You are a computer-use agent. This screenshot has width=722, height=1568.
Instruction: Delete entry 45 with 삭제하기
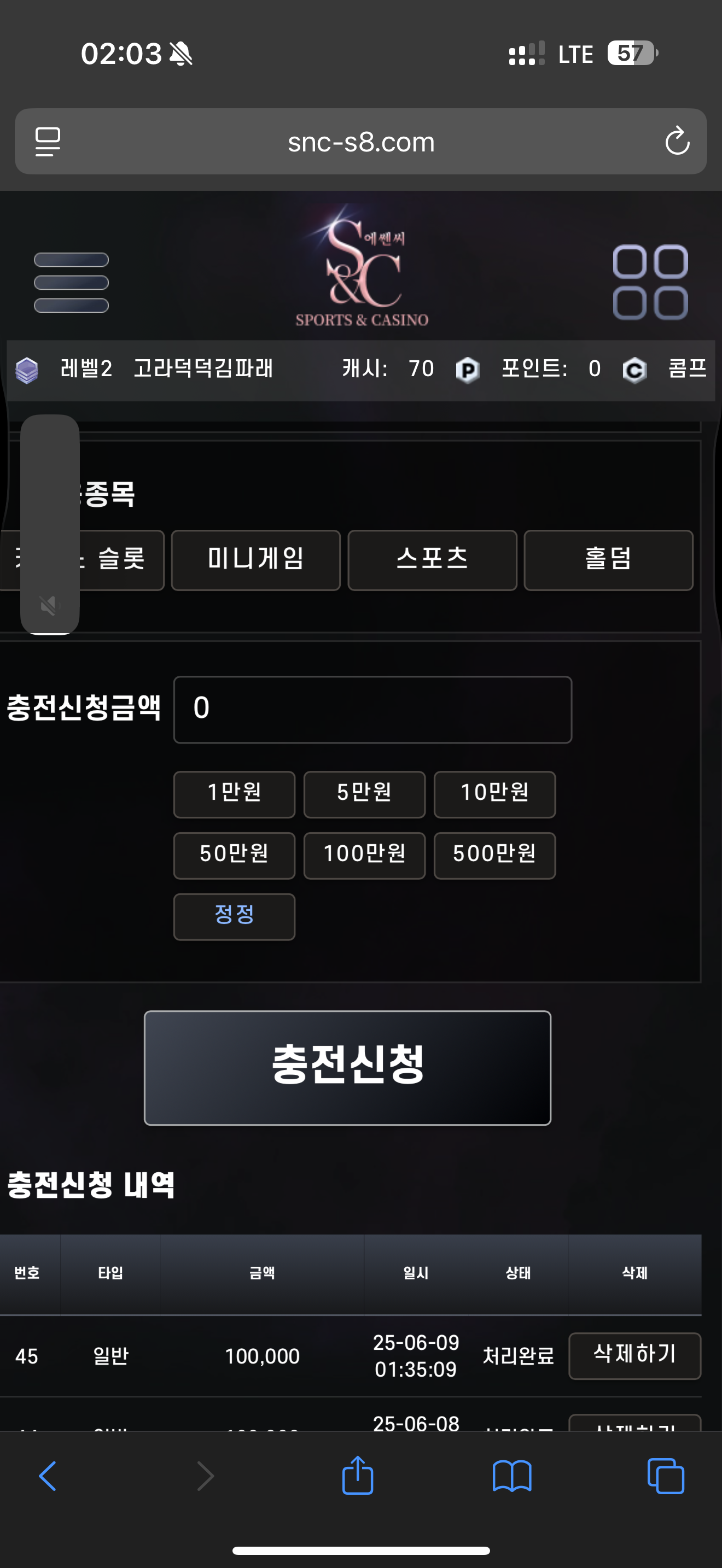click(x=634, y=1355)
